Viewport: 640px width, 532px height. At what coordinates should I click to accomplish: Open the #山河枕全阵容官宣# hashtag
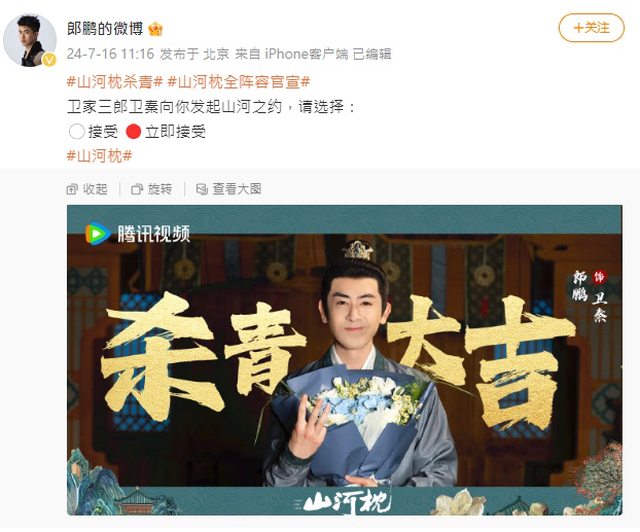point(238,80)
